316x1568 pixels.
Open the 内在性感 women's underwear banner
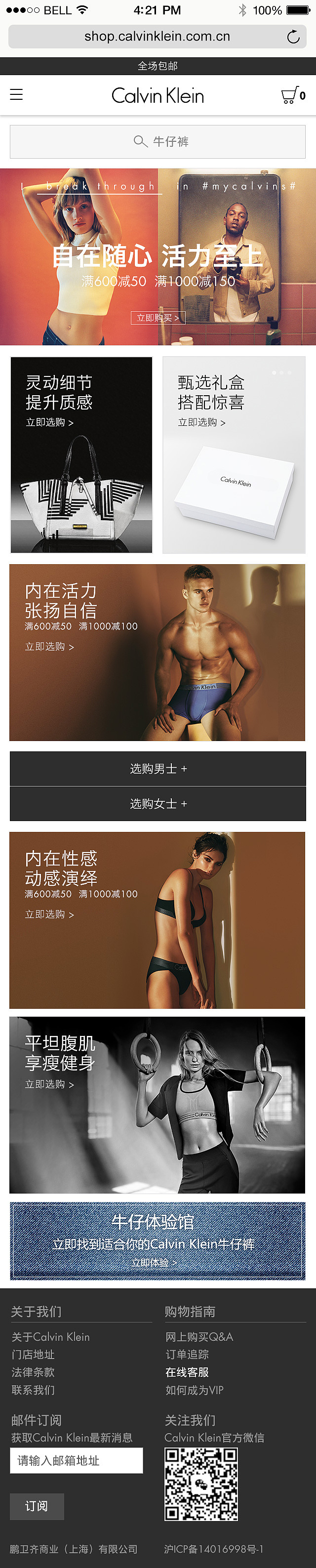click(x=157, y=920)
